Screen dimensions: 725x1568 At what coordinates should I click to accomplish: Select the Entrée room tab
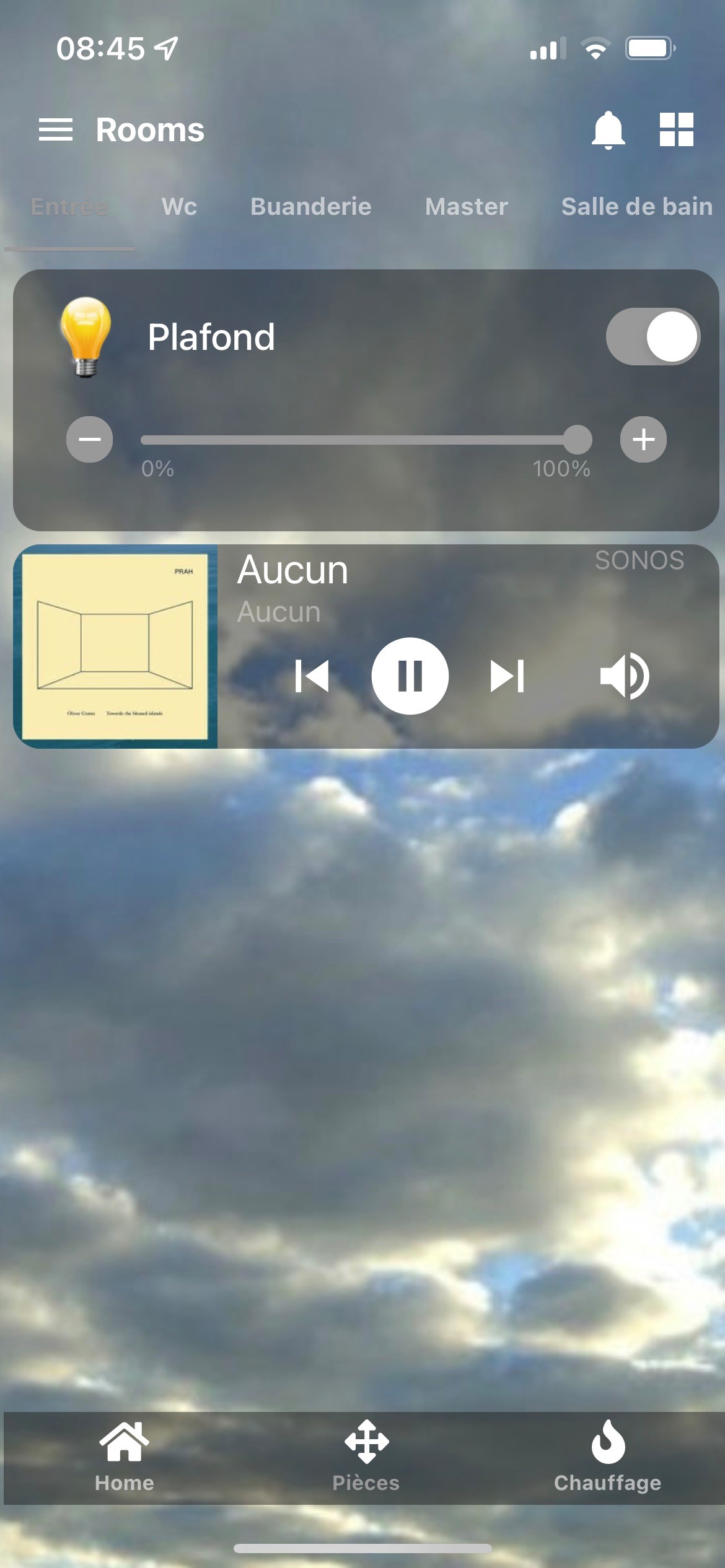tap(69, 207)
